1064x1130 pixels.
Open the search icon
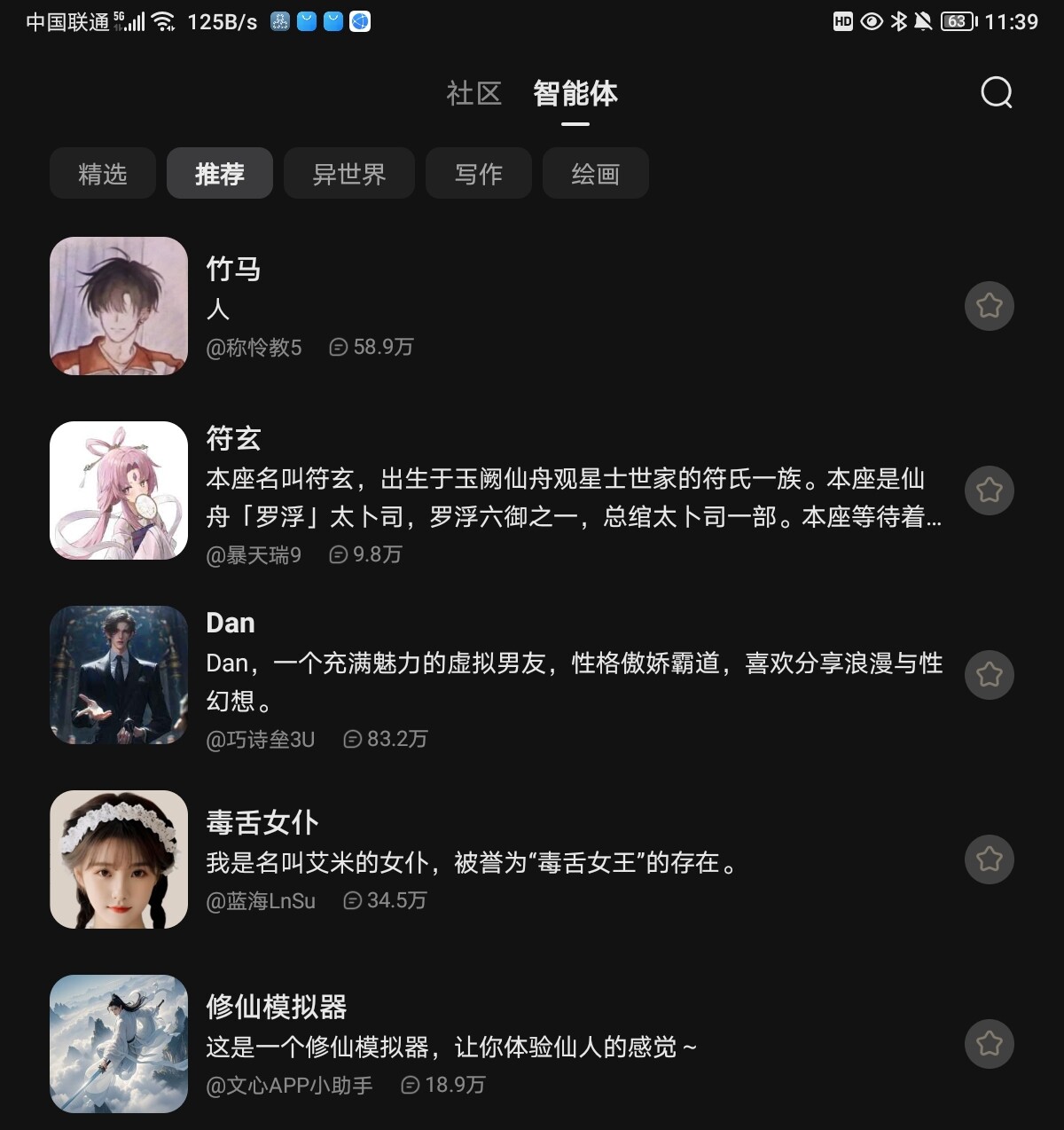pos(996,92)
